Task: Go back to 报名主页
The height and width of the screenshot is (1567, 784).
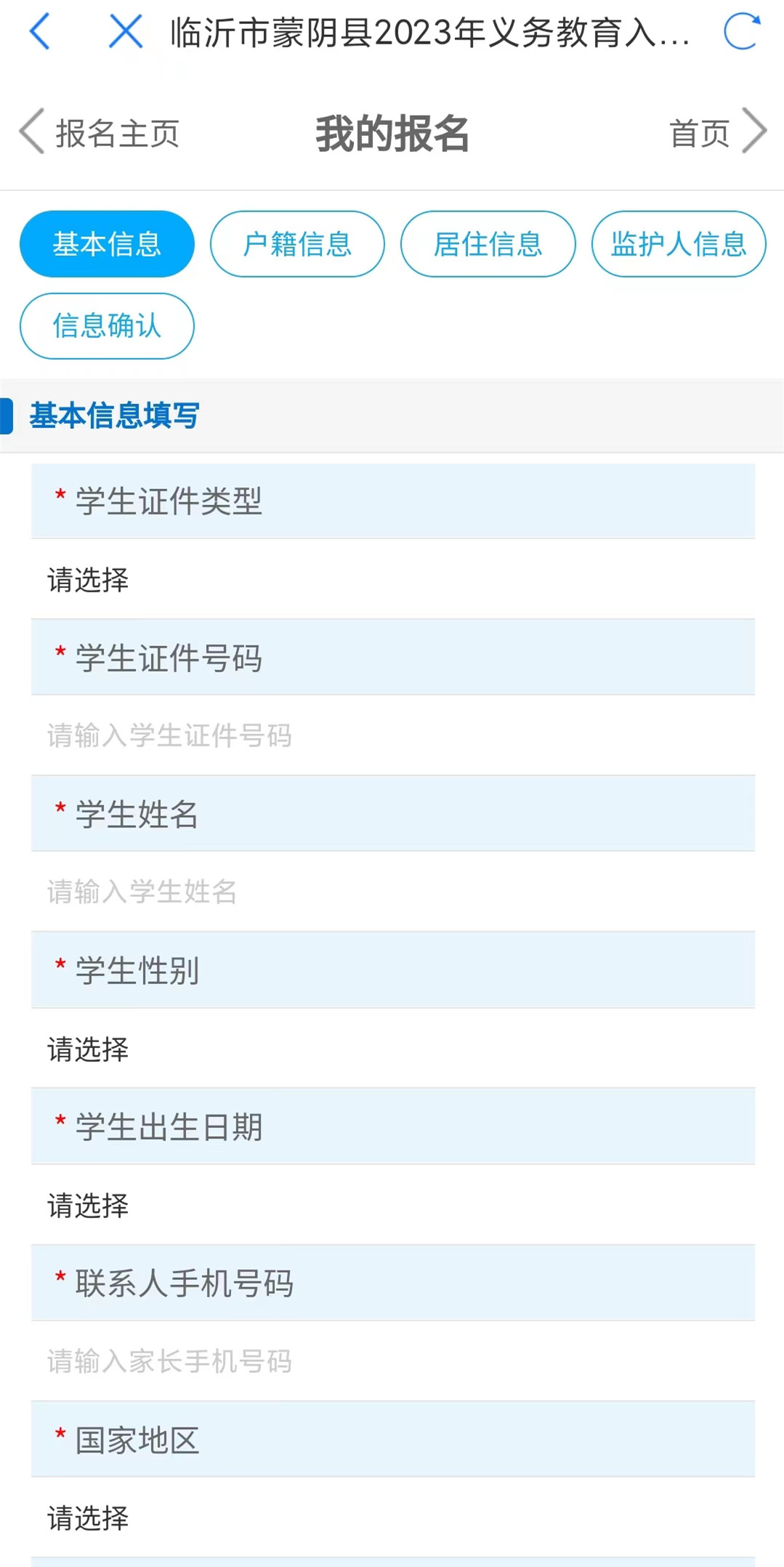Action: (x=100, y=134)
